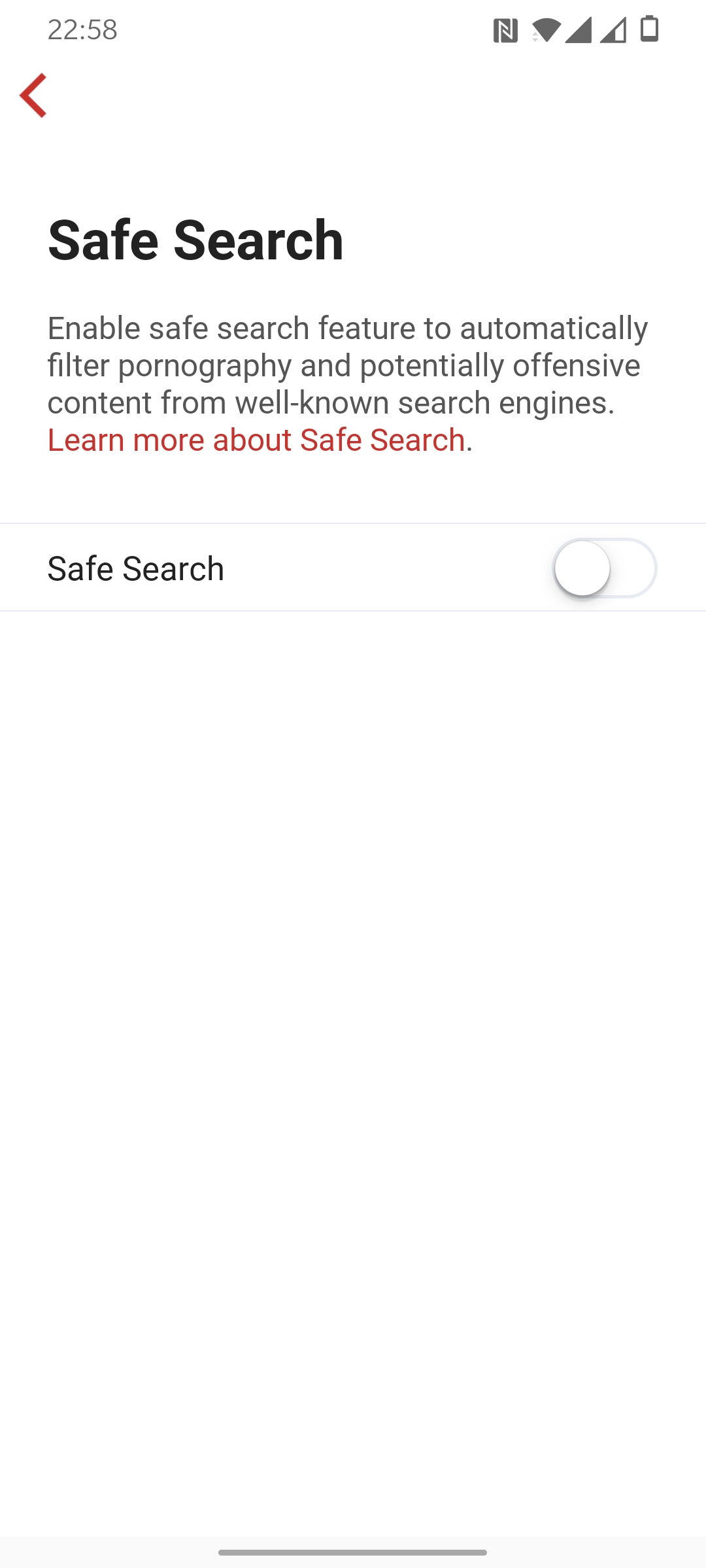This screenshot has width=706, height=1568.
Task: Enable the Safe Search switch
Action: coord(605,568)
